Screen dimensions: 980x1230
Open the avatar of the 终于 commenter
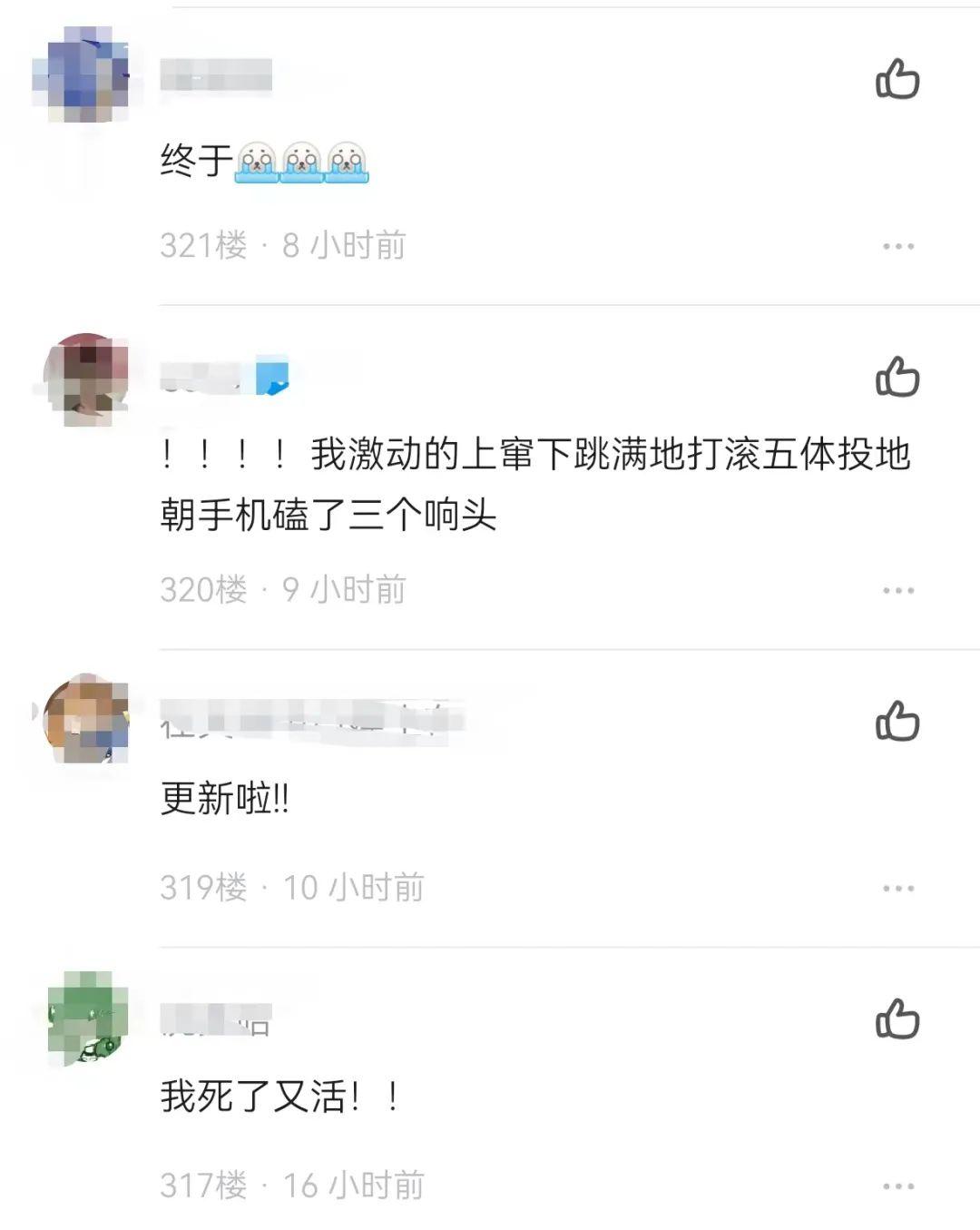[83, 74]
